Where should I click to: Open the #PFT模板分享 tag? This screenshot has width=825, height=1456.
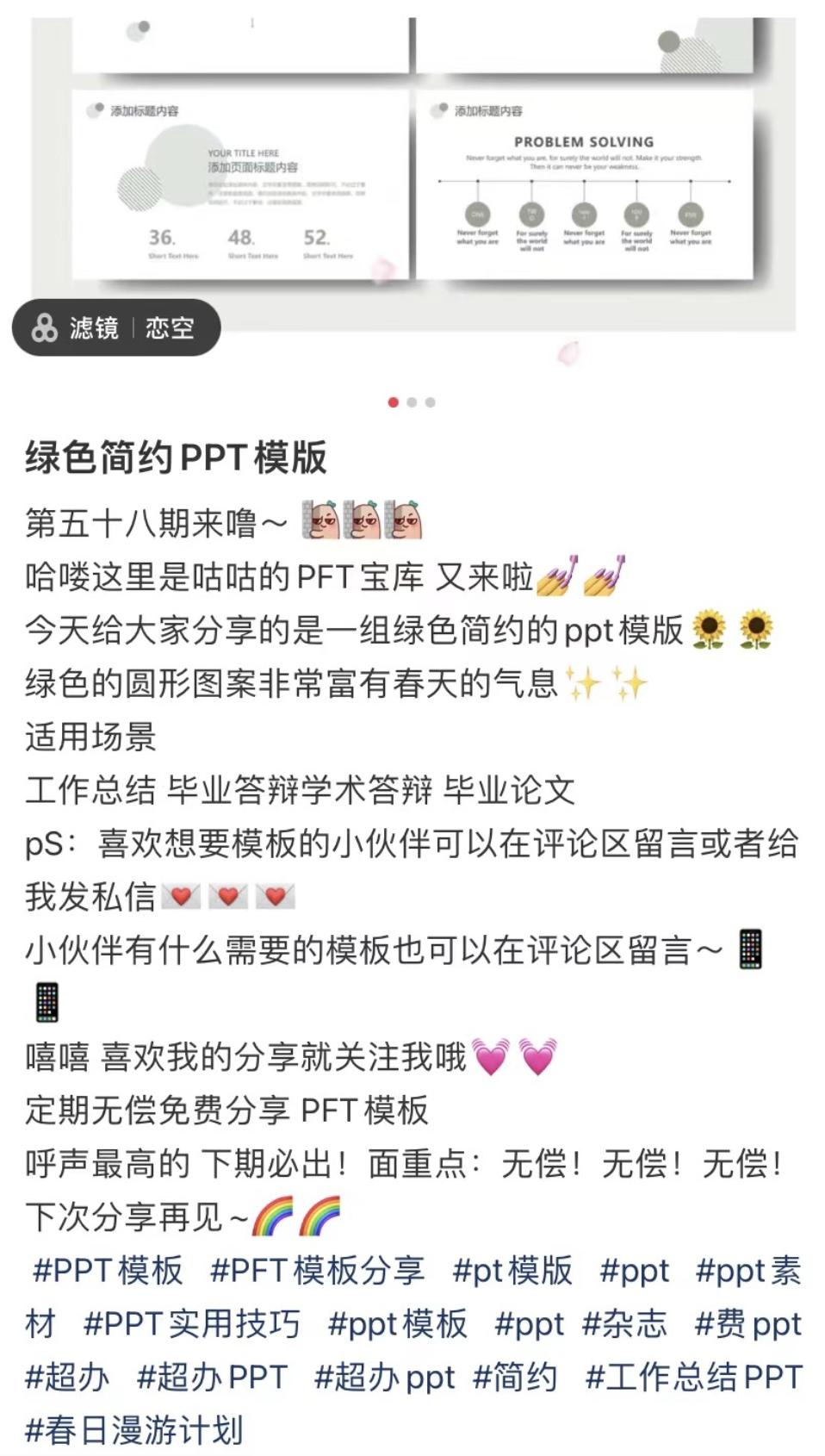(x=317, y=1272)
